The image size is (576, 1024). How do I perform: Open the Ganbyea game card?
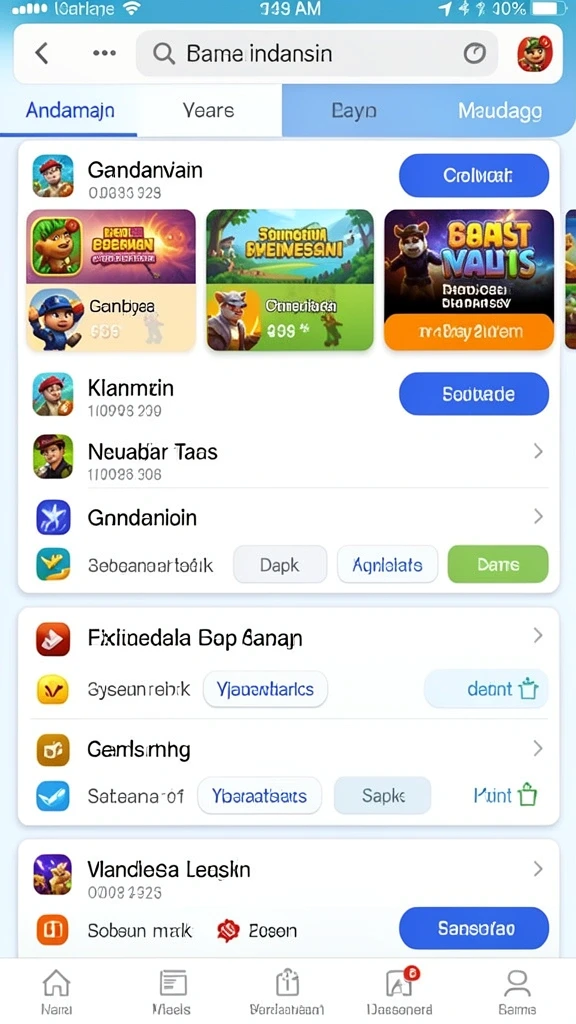[x=111, y=280]
